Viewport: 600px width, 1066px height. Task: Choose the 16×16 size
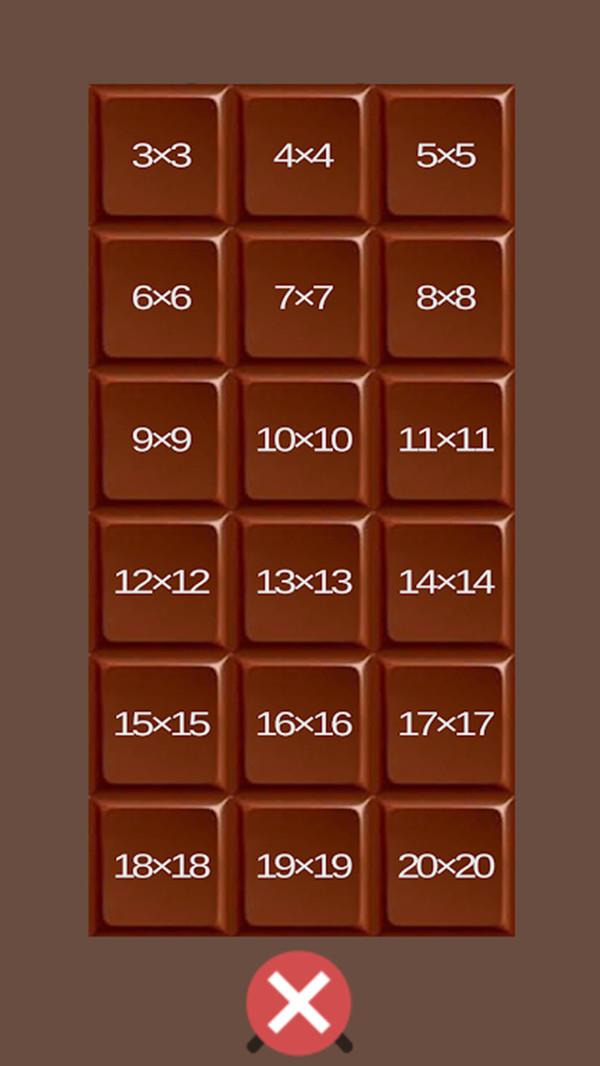click(303, 724)
